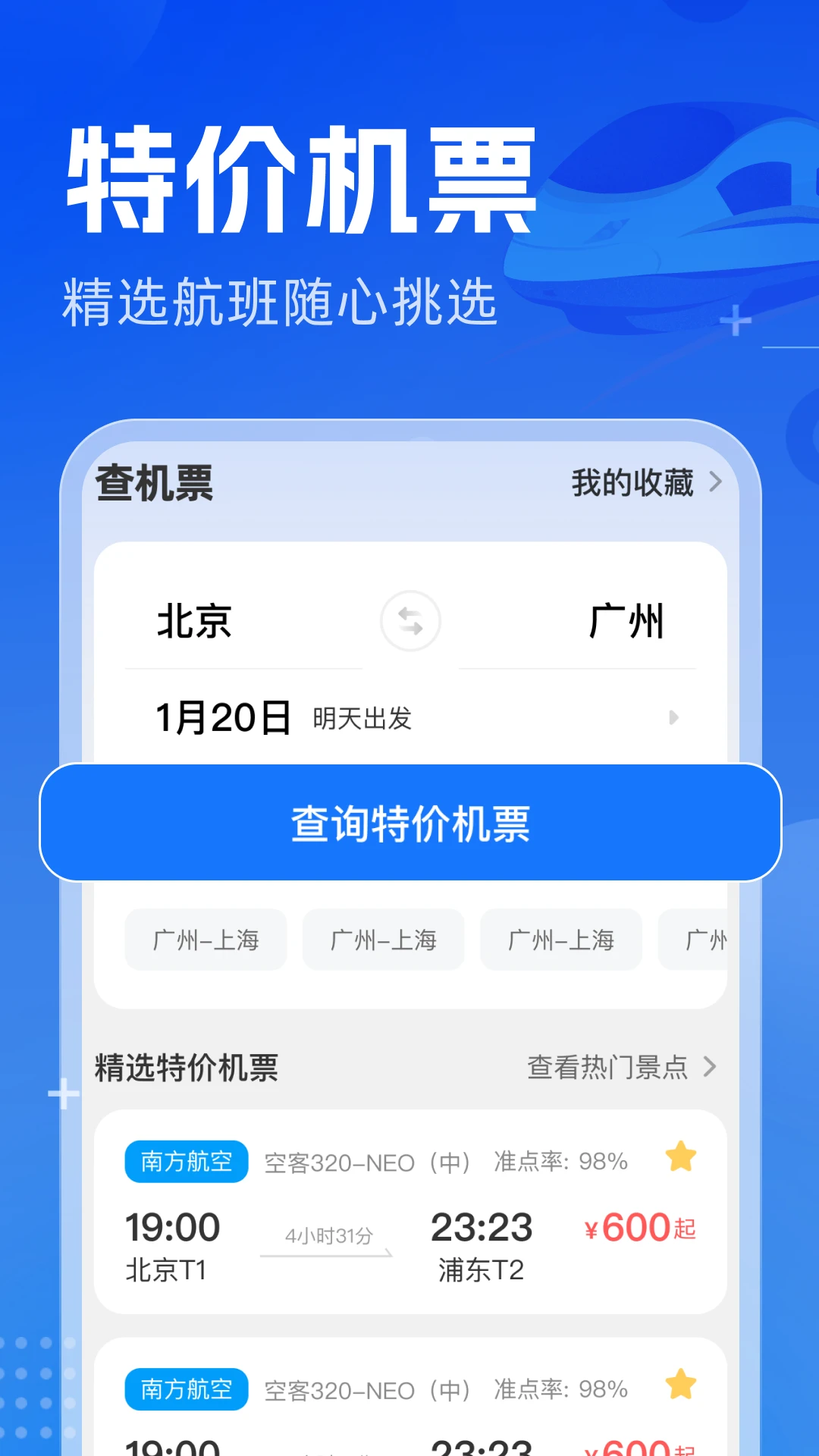Select the third 广州-上海 route chip
Screen dimensions: 819x1456
[x=560, y=940]
